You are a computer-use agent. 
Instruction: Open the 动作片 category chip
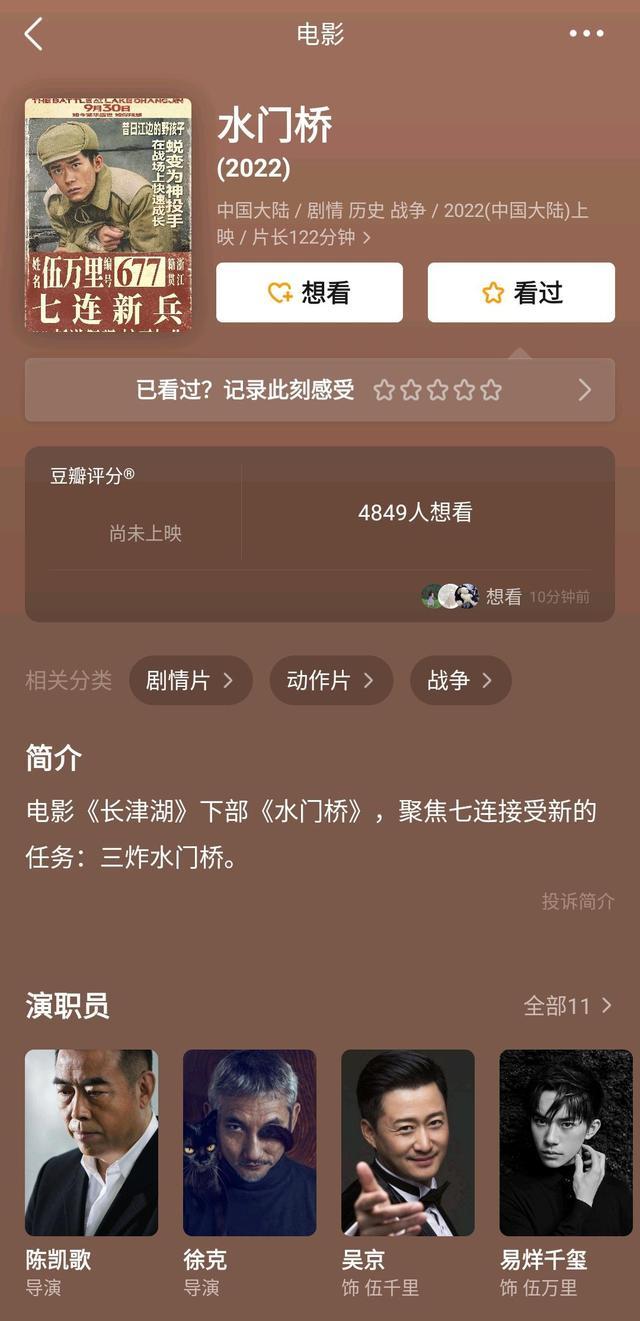330,680
